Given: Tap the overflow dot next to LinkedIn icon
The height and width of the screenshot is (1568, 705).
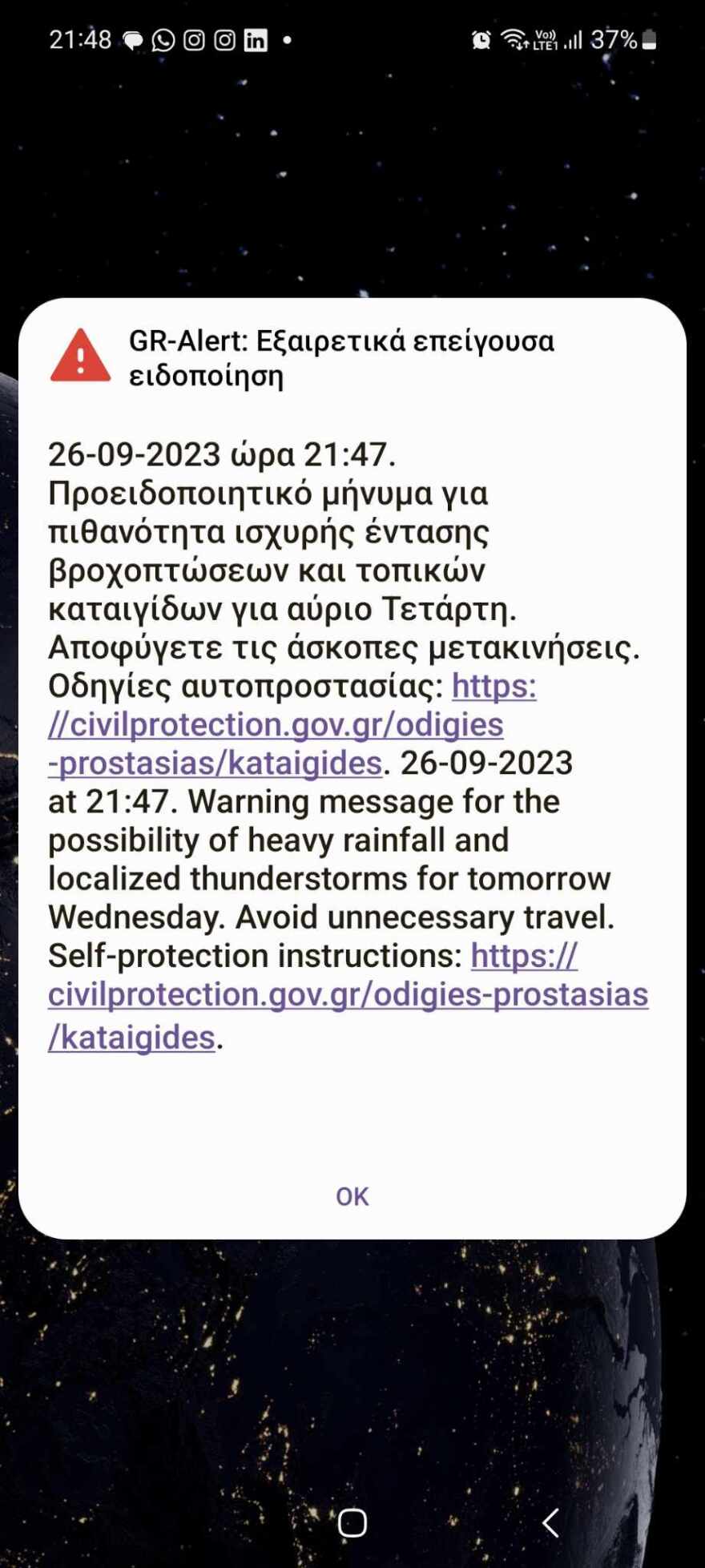Looking at the screenshot, I should pyautogui.click(x=288, y=42).
